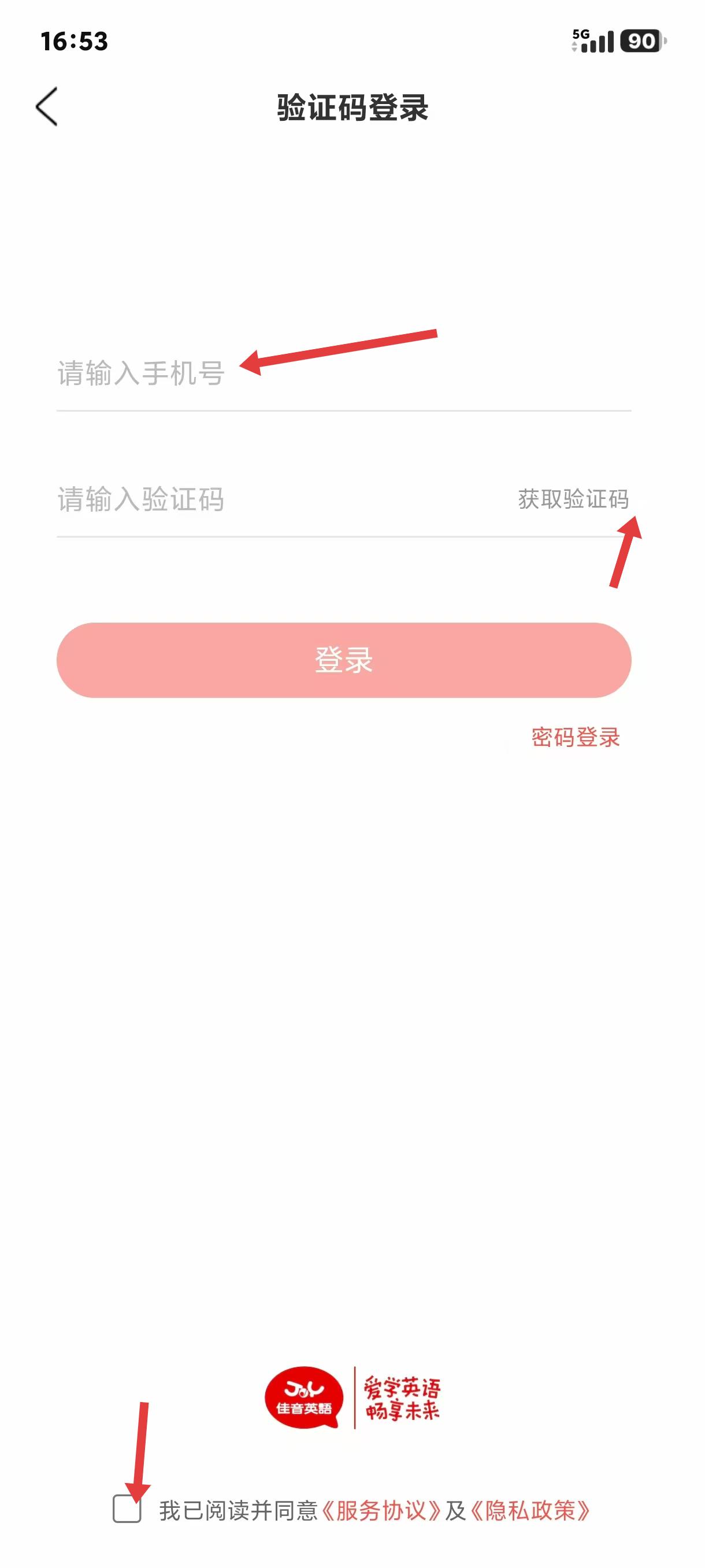Go back using the top-left arrow

(x=47, y=106)
